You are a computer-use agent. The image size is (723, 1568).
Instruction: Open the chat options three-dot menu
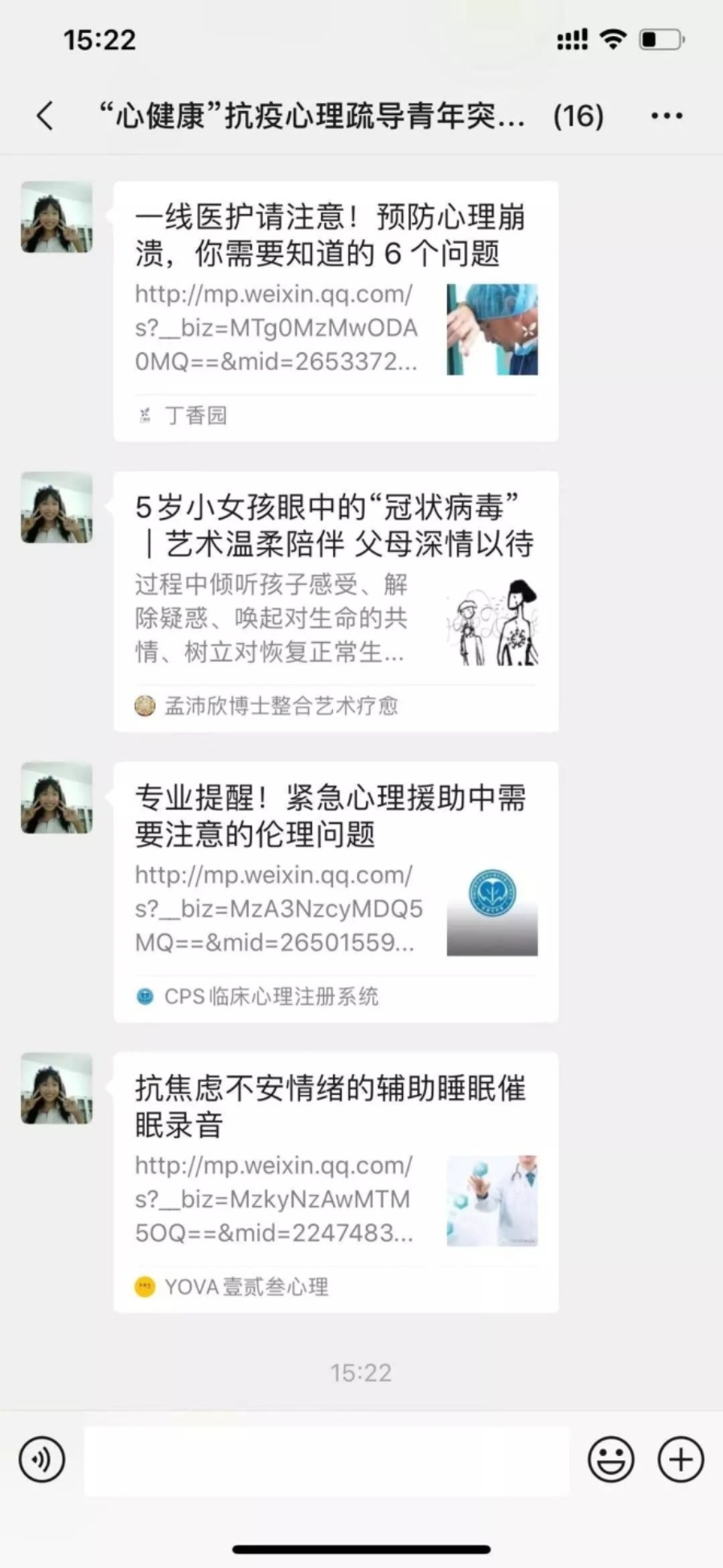[667, 117]
